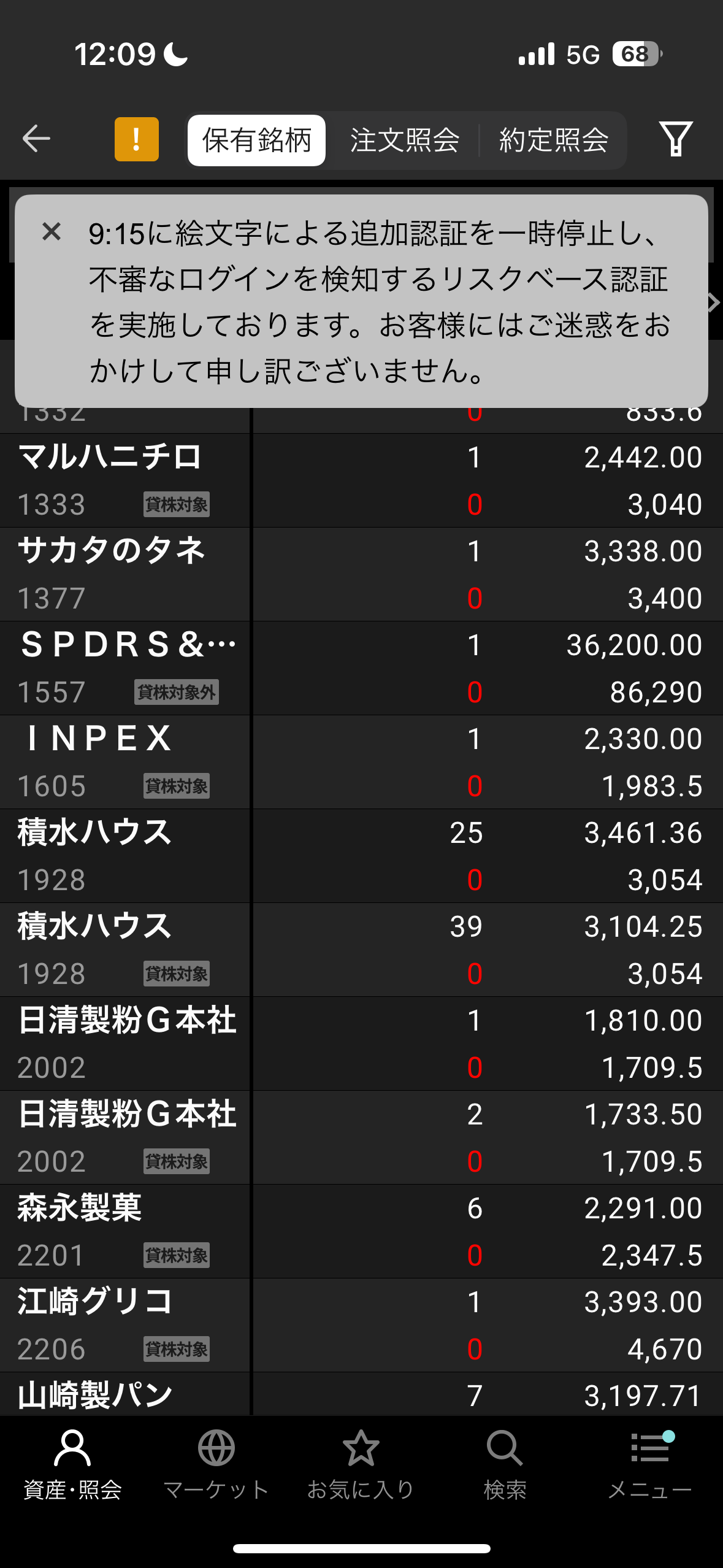Open the orange alert notice icon
The width and height of the screenshot is (723, 1568).
pyautogui.click(x=137, y=139)
